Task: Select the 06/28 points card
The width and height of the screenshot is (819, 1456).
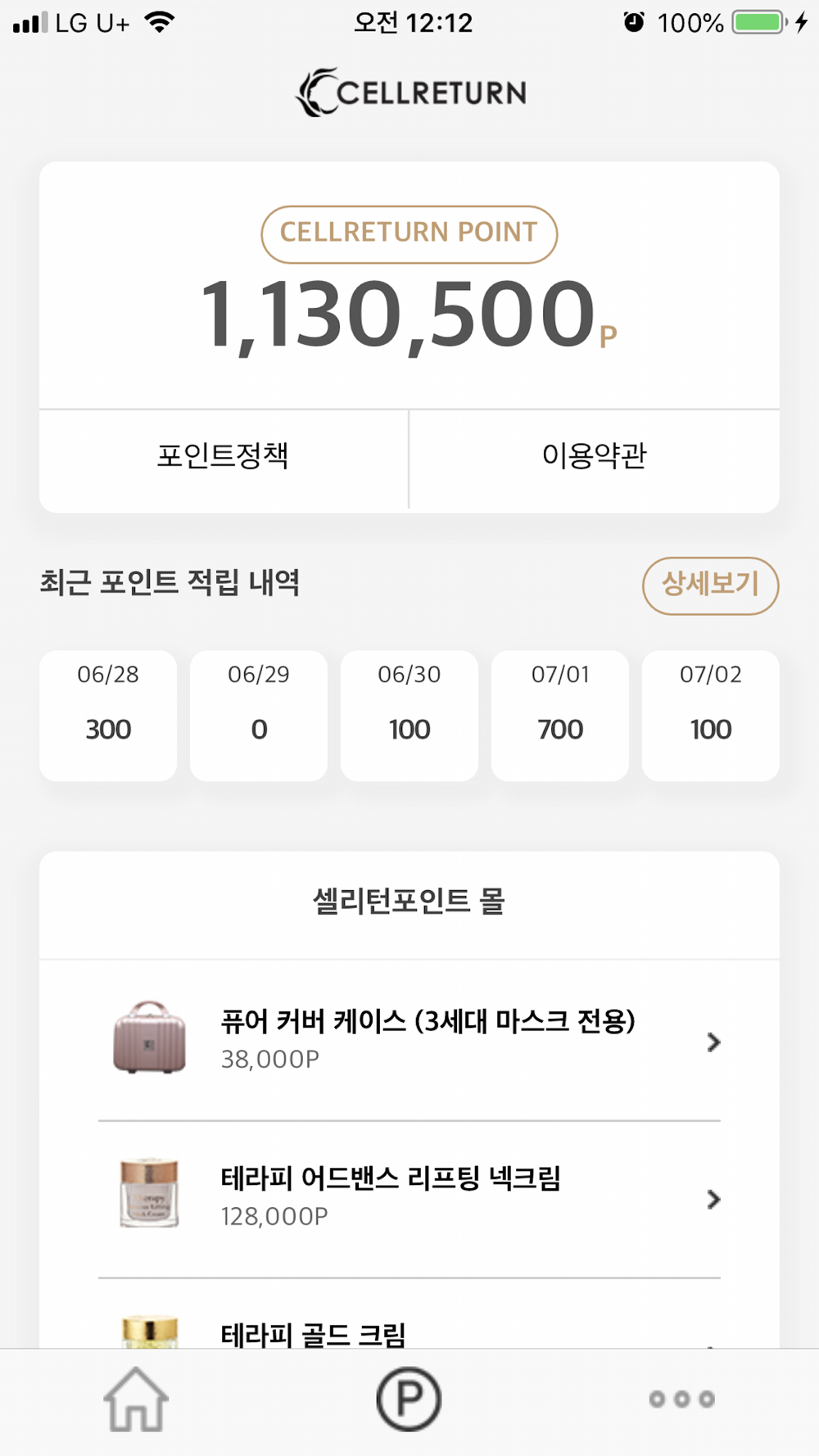Action: pyautogui.click(x=108, y=716)
